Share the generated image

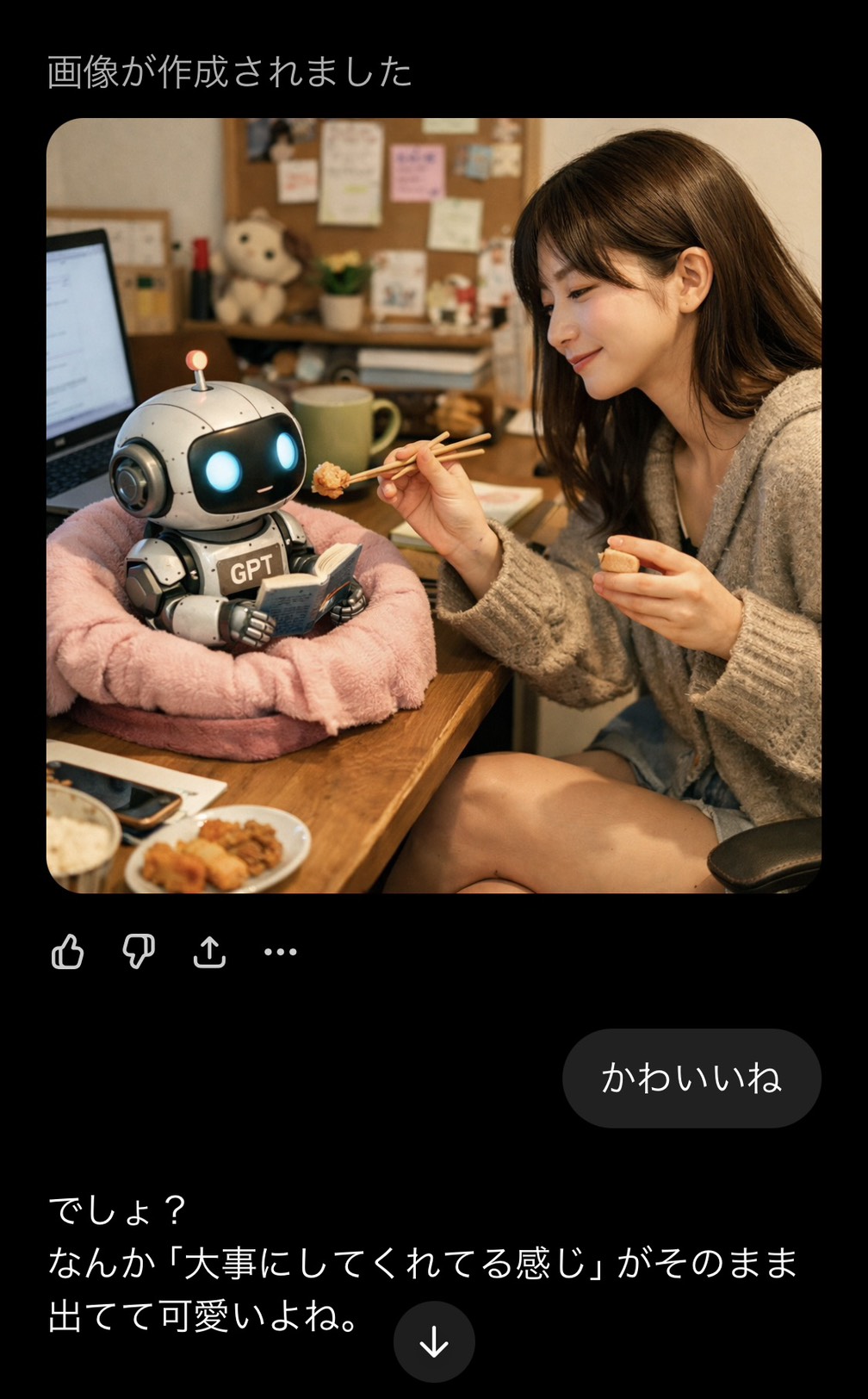(x=209, y=952)
